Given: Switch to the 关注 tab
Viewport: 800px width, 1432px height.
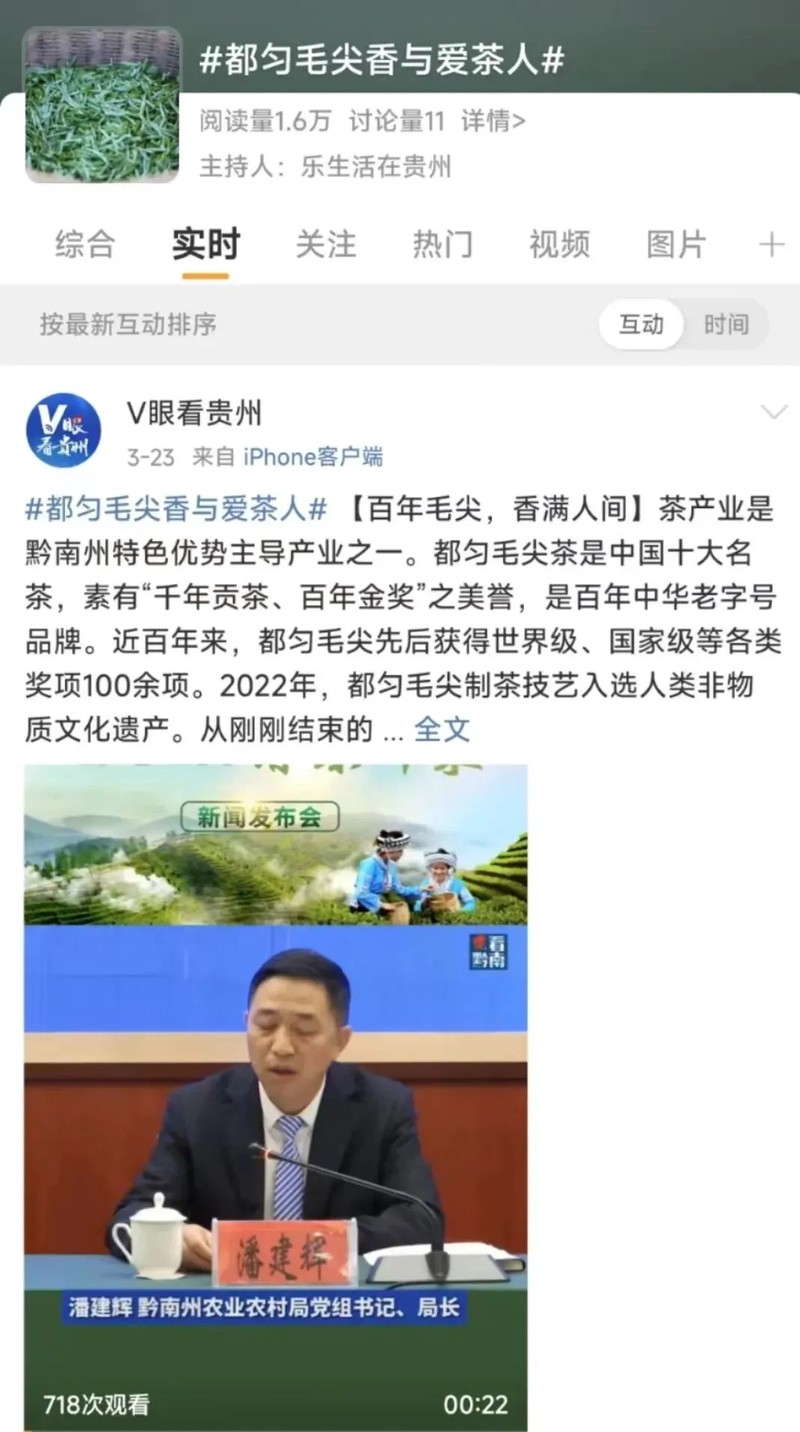Looking at the screenshot, I should click(x=325, y=244).
